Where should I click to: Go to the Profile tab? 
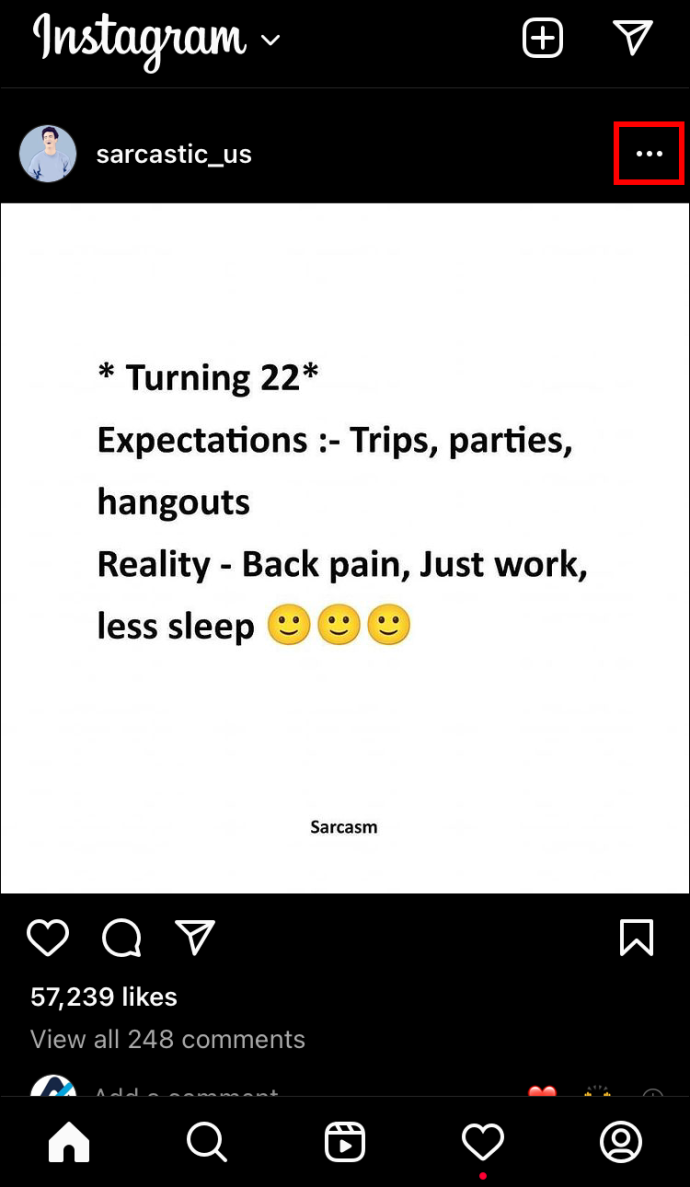pos(620,1141)
